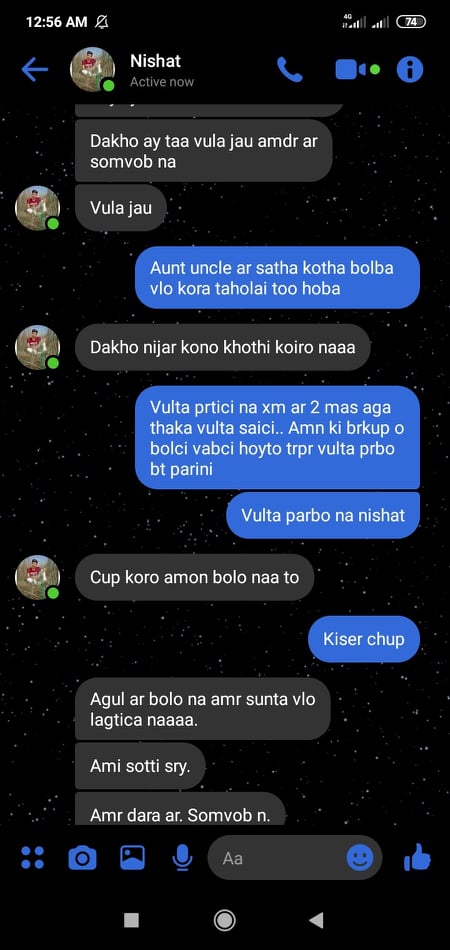The image size is (450, 950).
Task: Open recent apps with the square button
Action: tap(131, 920)
